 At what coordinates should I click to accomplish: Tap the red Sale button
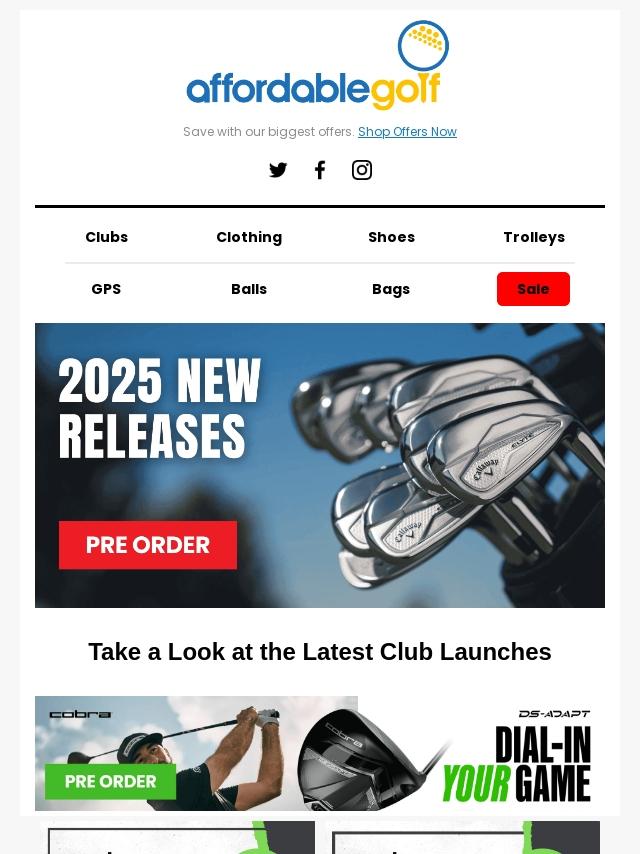coord(533,289)
